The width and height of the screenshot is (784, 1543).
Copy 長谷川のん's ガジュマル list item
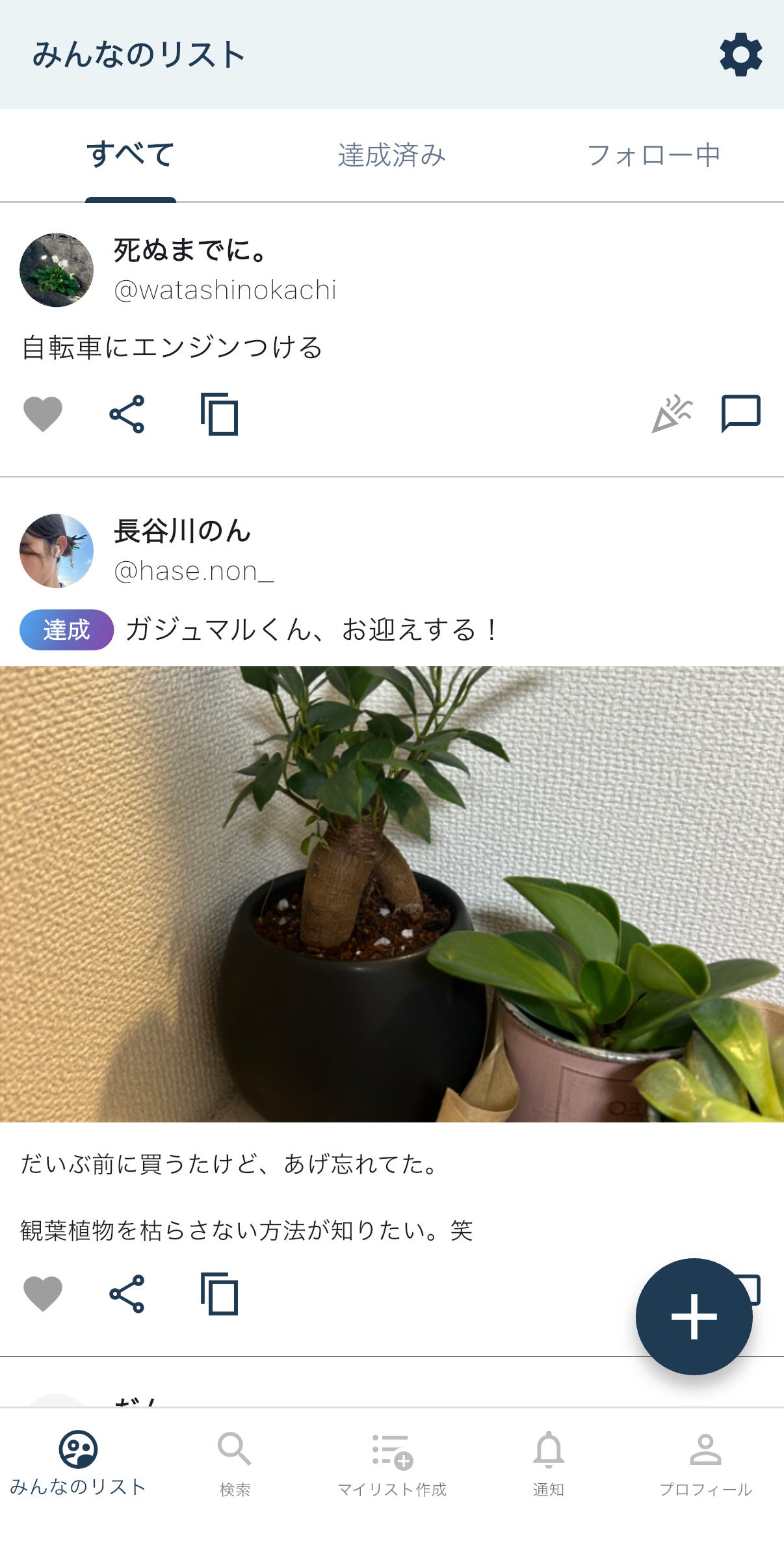[x=219, y=1293]
